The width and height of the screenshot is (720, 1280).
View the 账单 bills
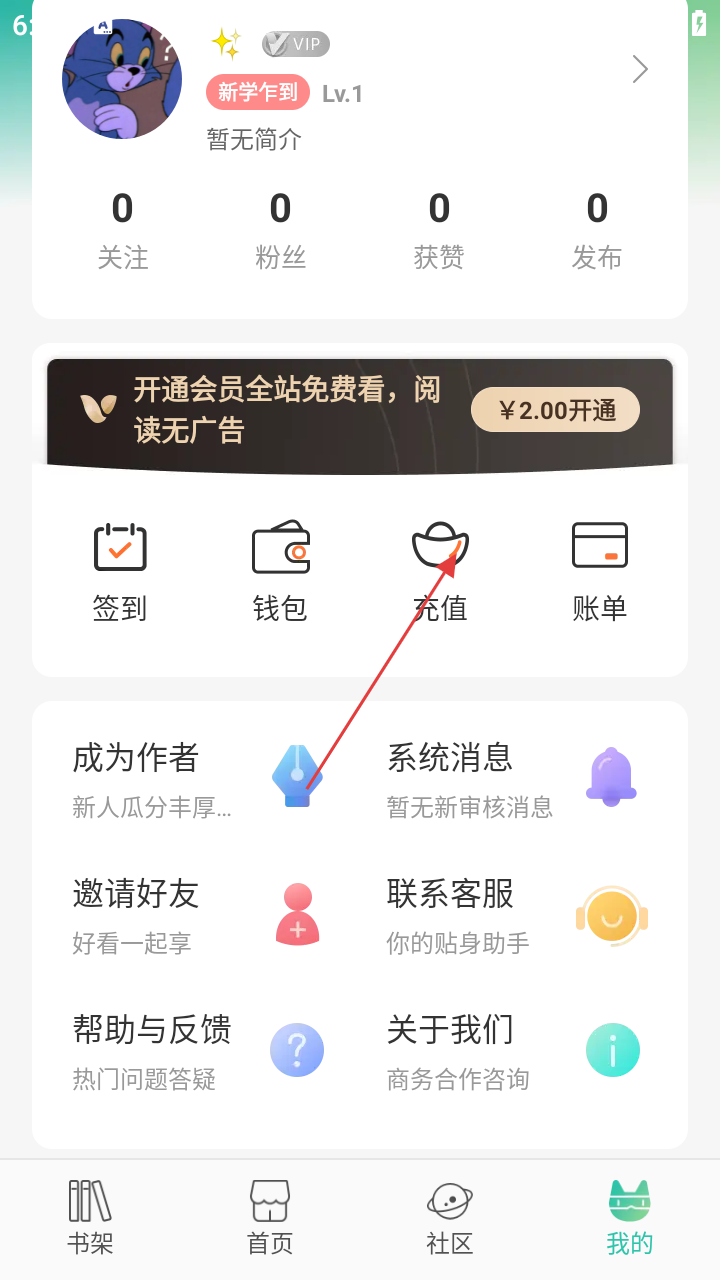click(600, 572)
